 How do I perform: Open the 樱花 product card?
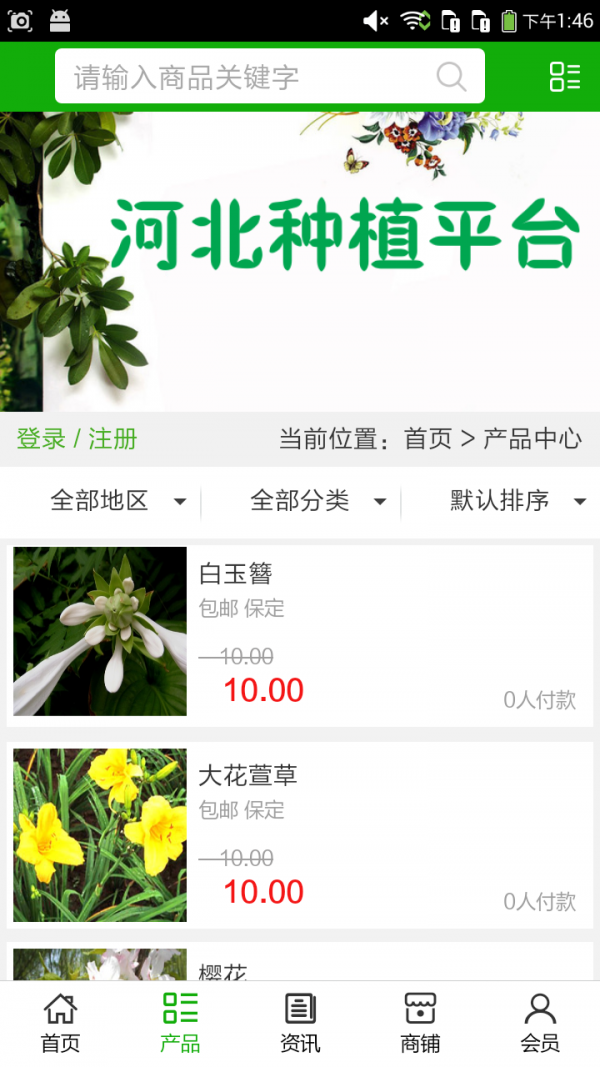click(300, 964)
